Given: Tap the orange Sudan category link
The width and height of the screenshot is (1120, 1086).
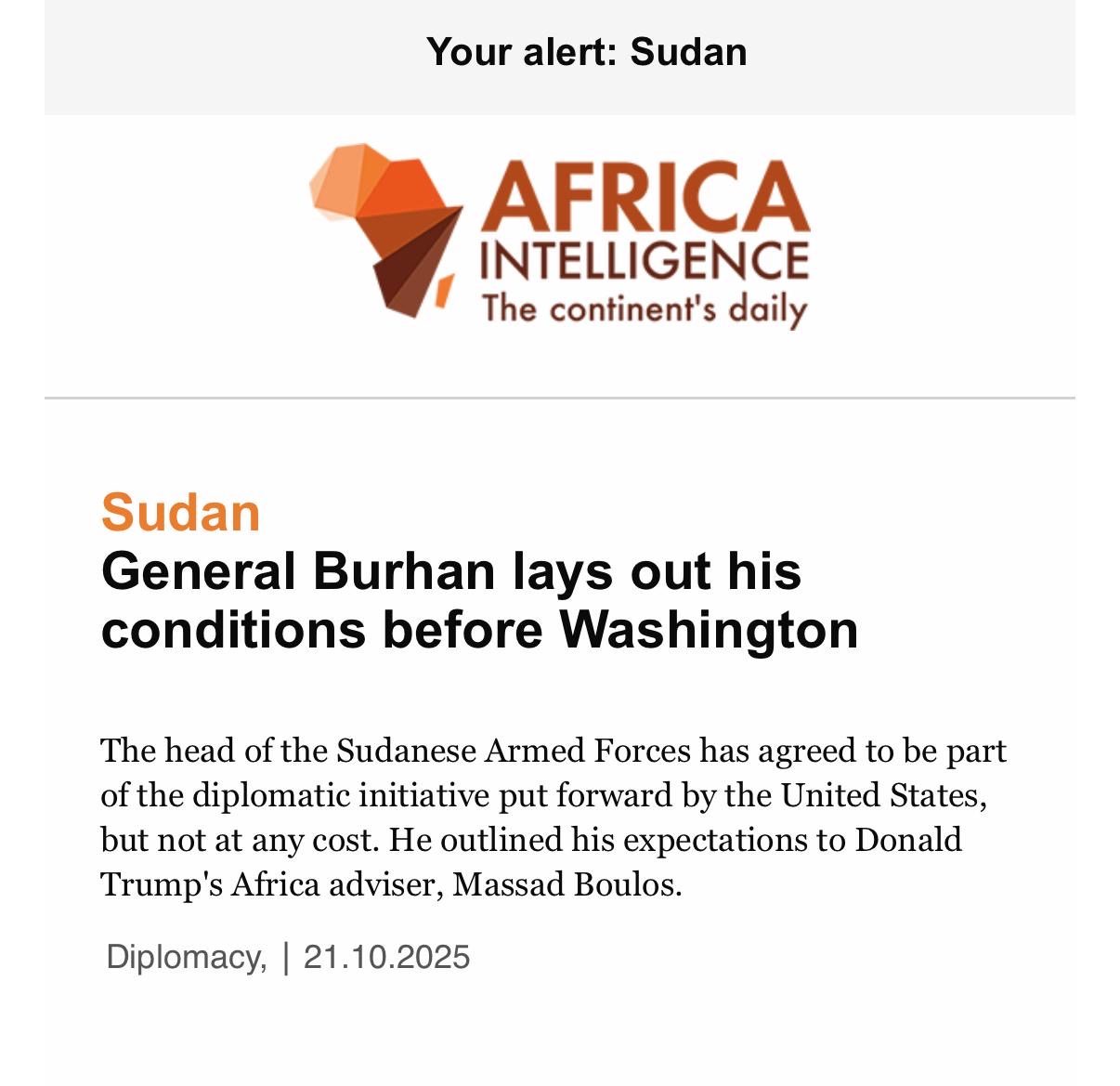Looking at the screenshot, I should coord(181,512).
